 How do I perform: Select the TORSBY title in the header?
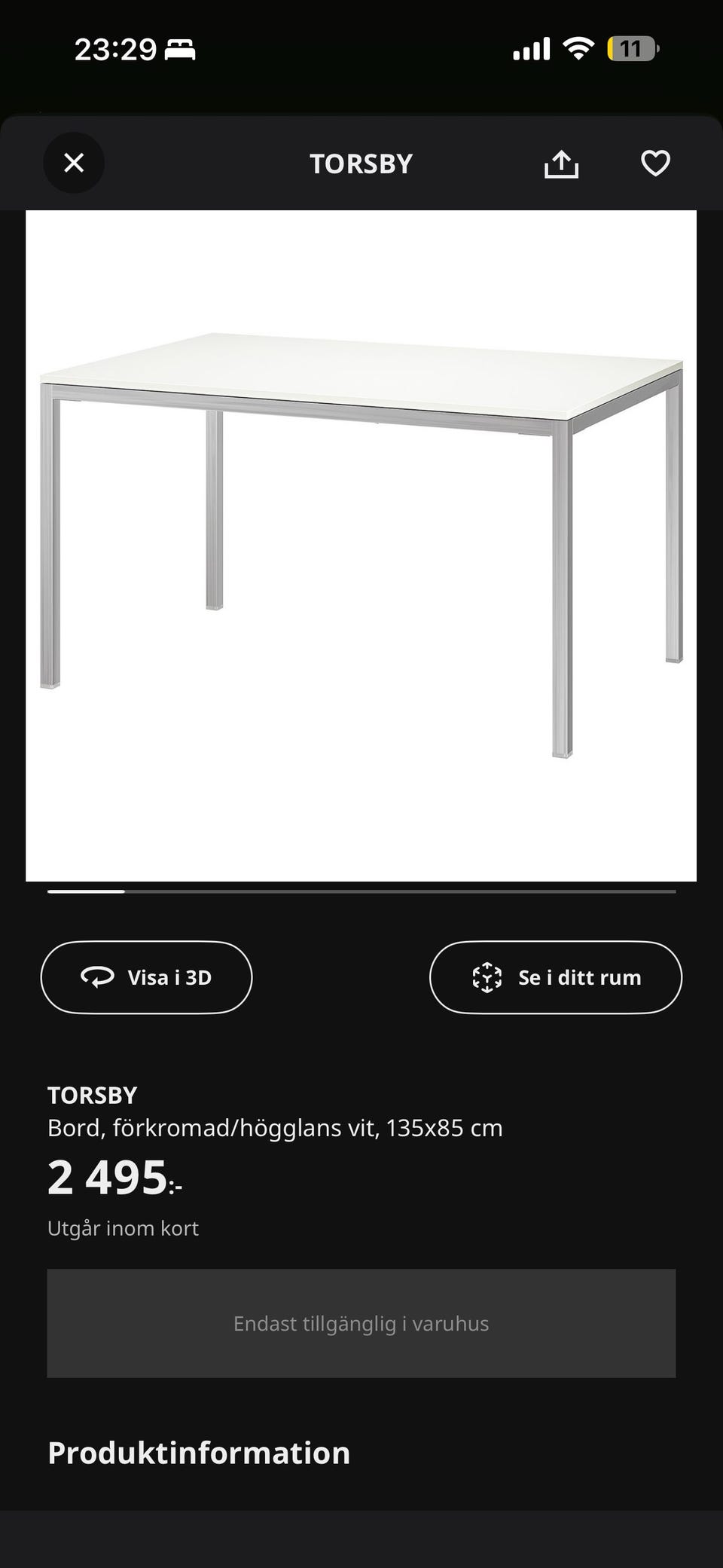(360, 163)
